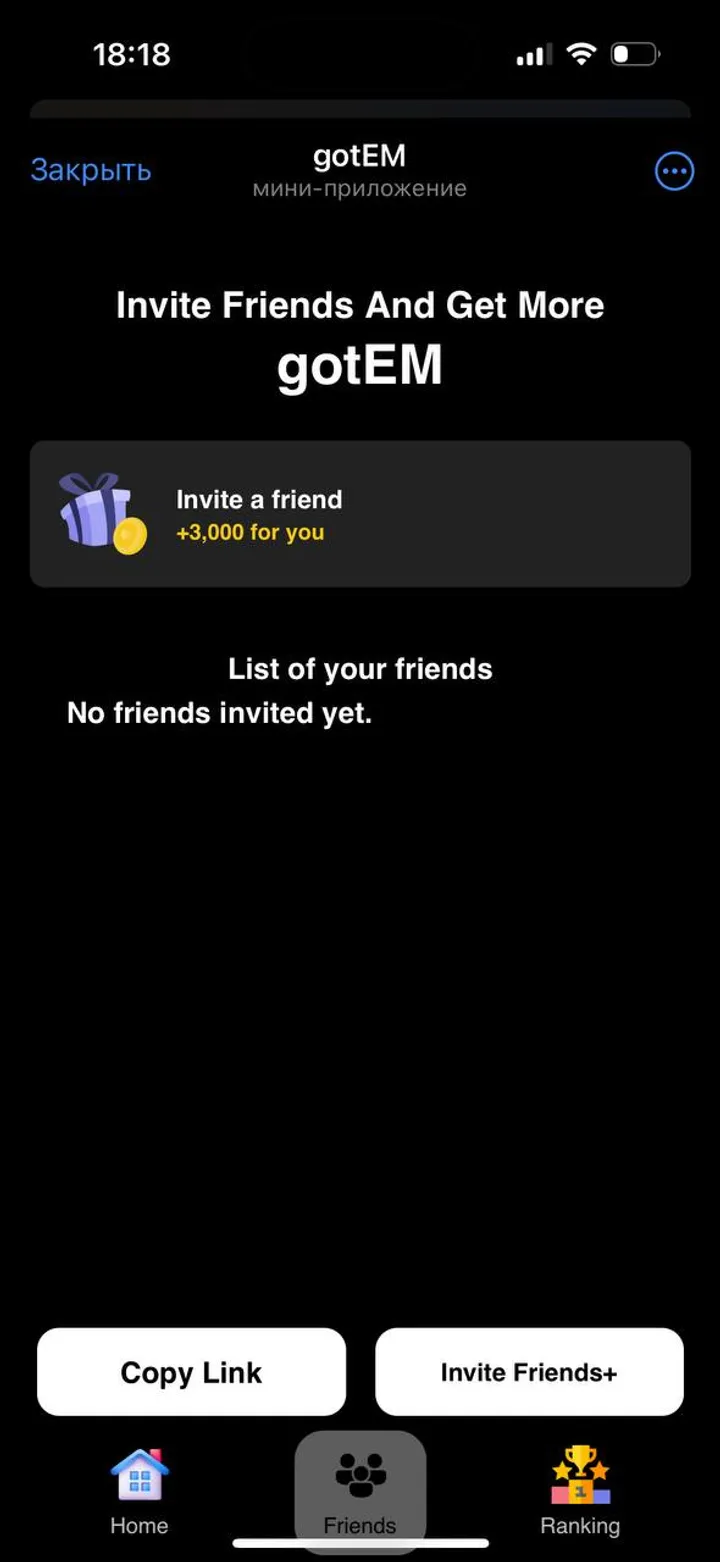Select the Friends tab
The image size is (720, 1562).
tap(360, 1492)
